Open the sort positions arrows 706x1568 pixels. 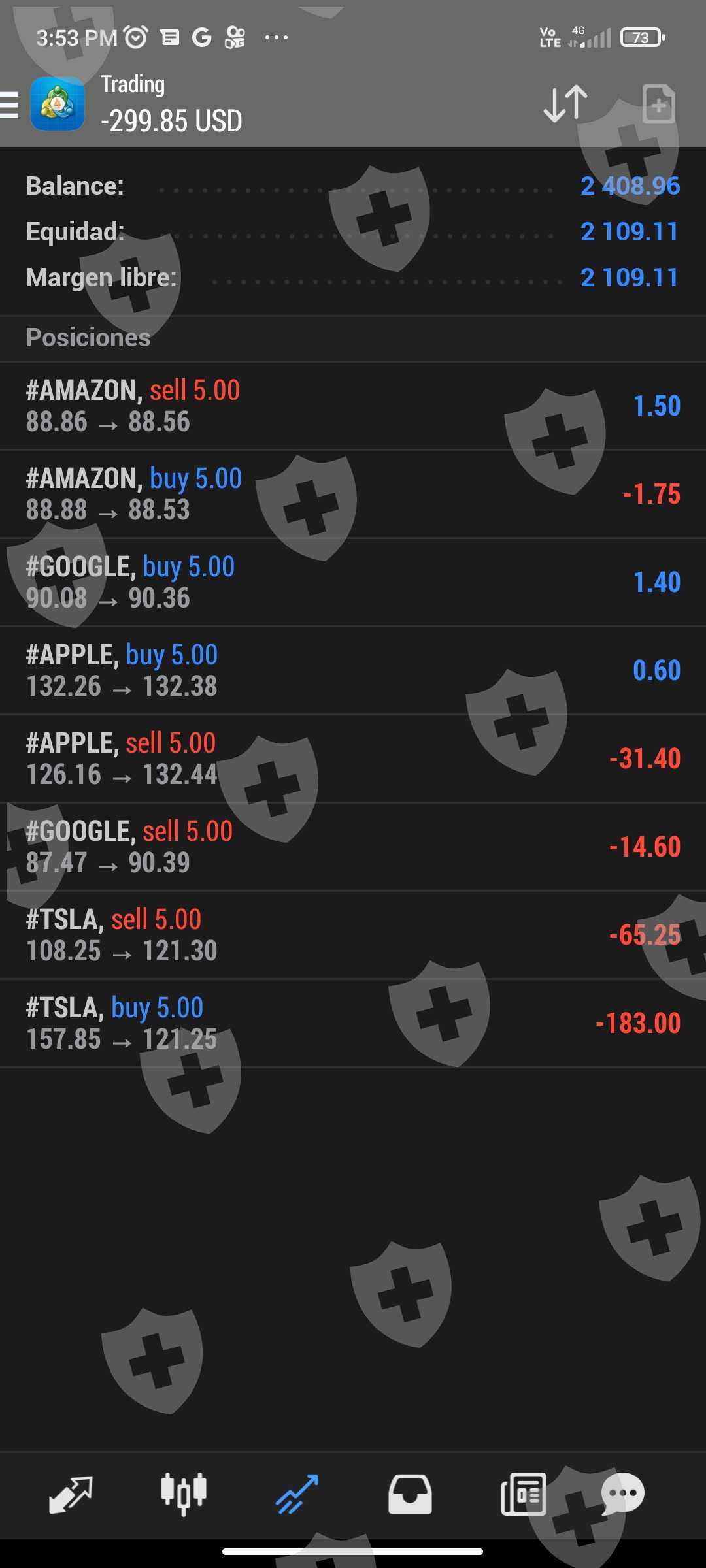click(565, 104)
